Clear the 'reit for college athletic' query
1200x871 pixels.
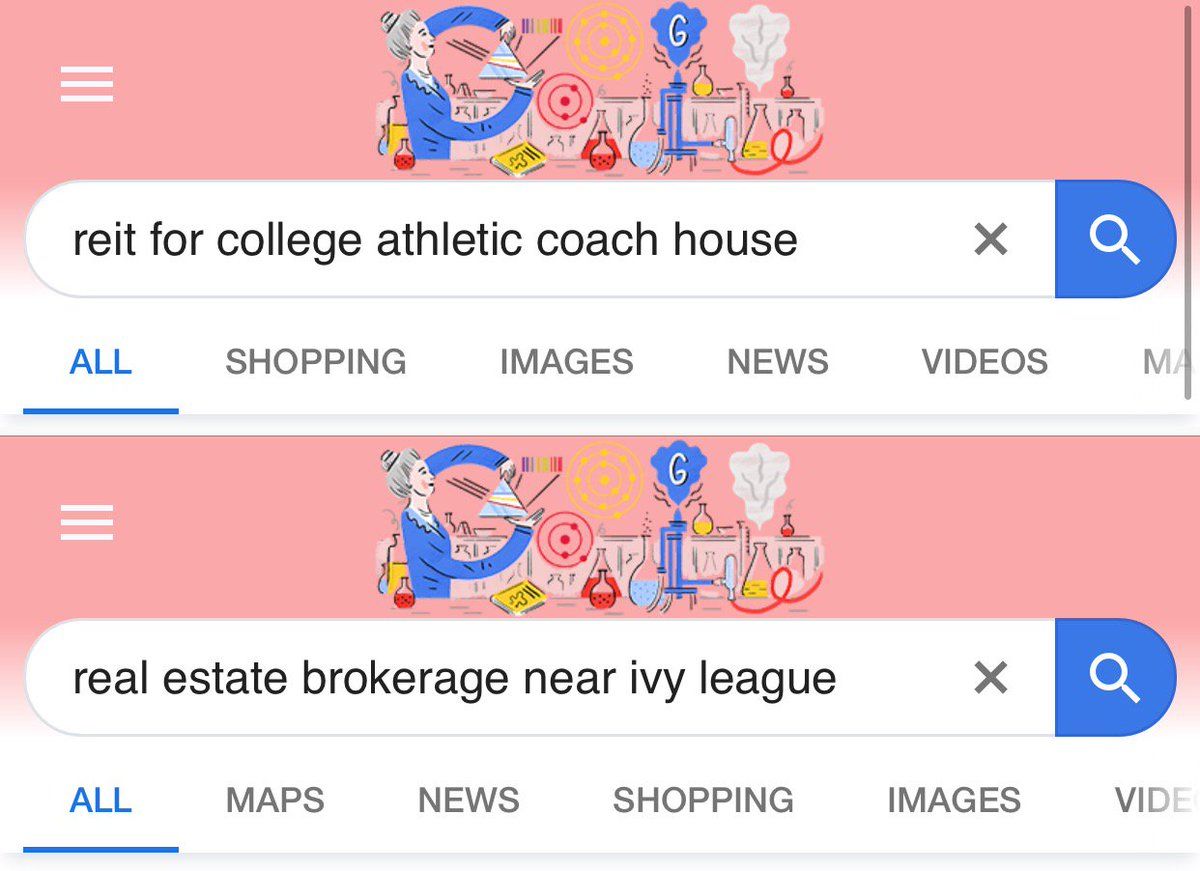point(990,240)
